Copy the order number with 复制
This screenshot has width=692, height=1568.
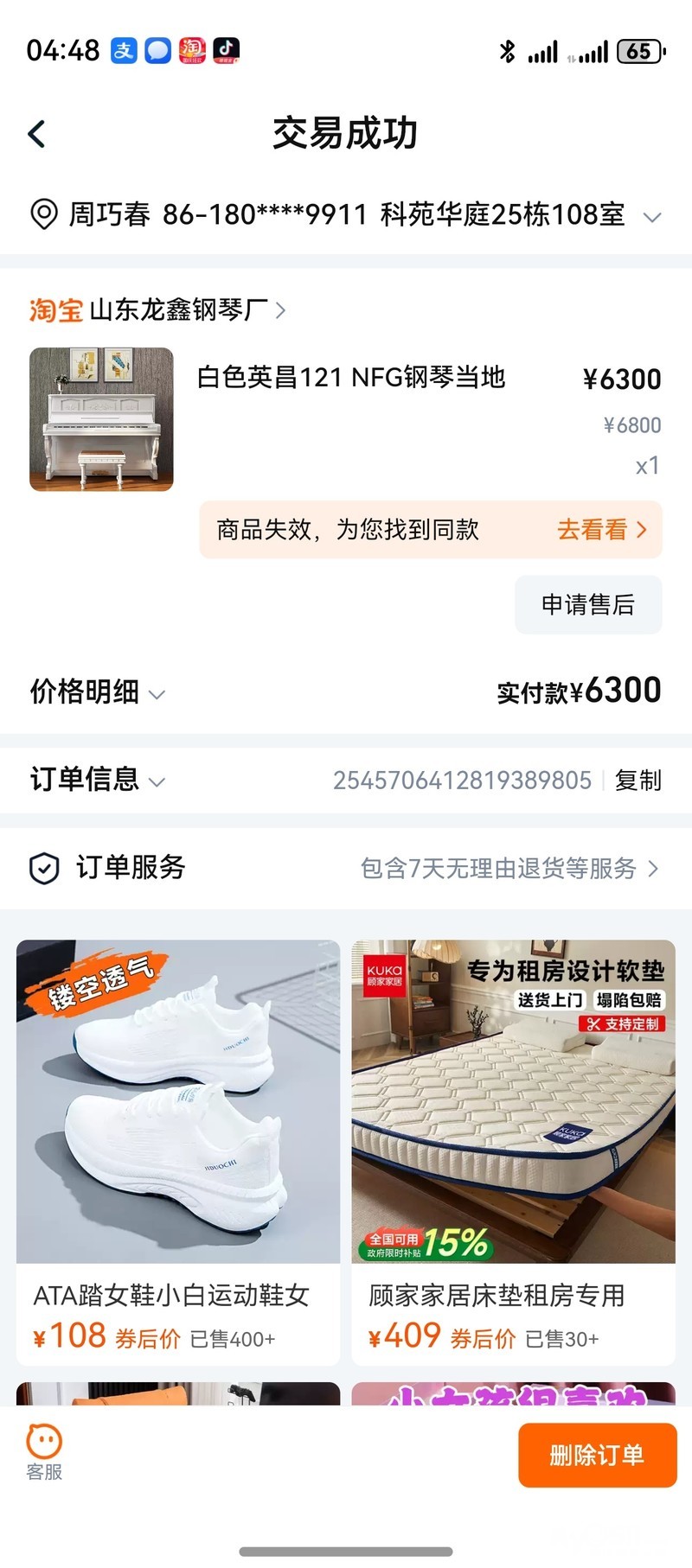[x=638, y=781]
